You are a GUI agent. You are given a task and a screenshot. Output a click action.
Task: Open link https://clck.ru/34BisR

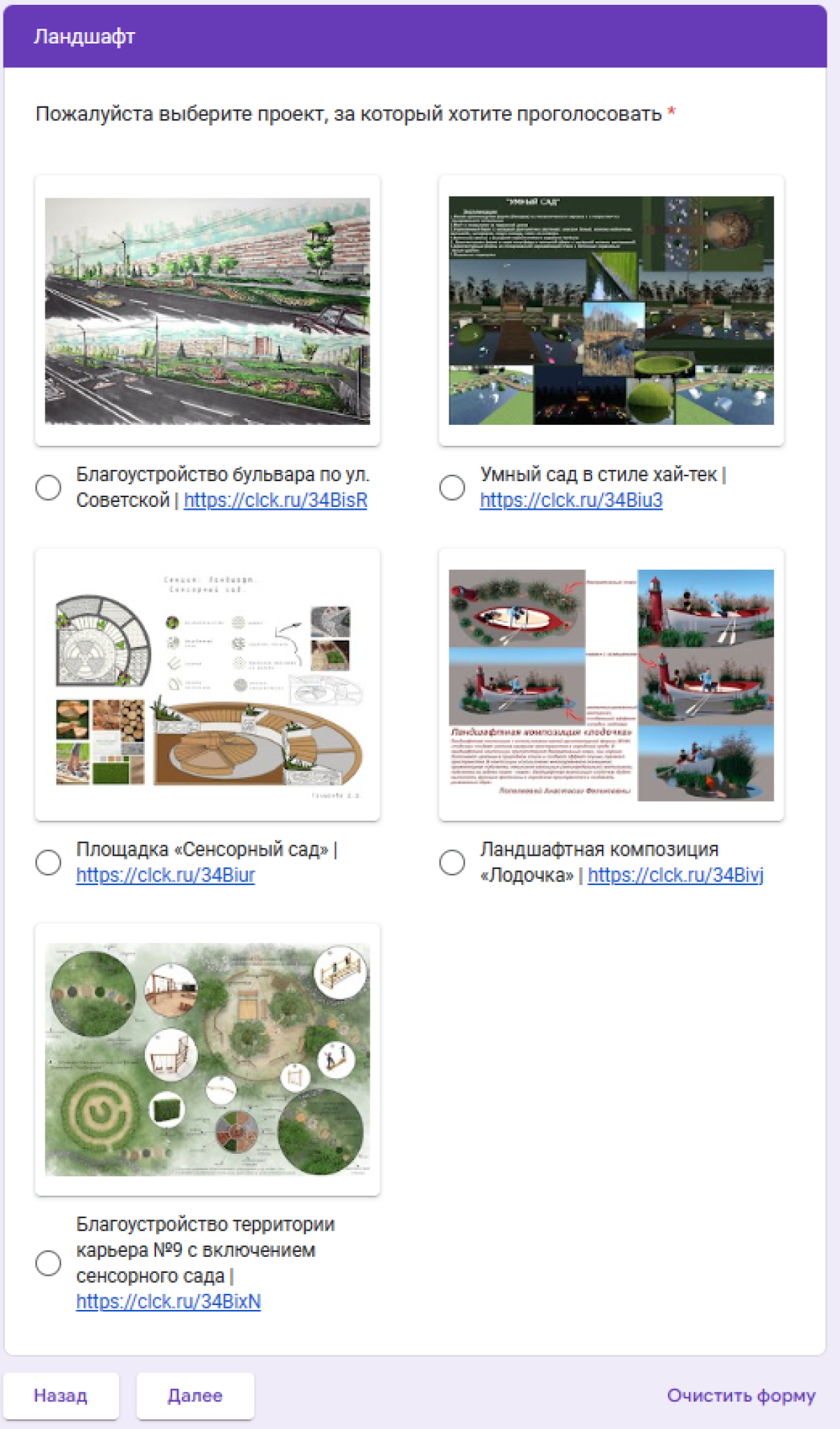275,501
